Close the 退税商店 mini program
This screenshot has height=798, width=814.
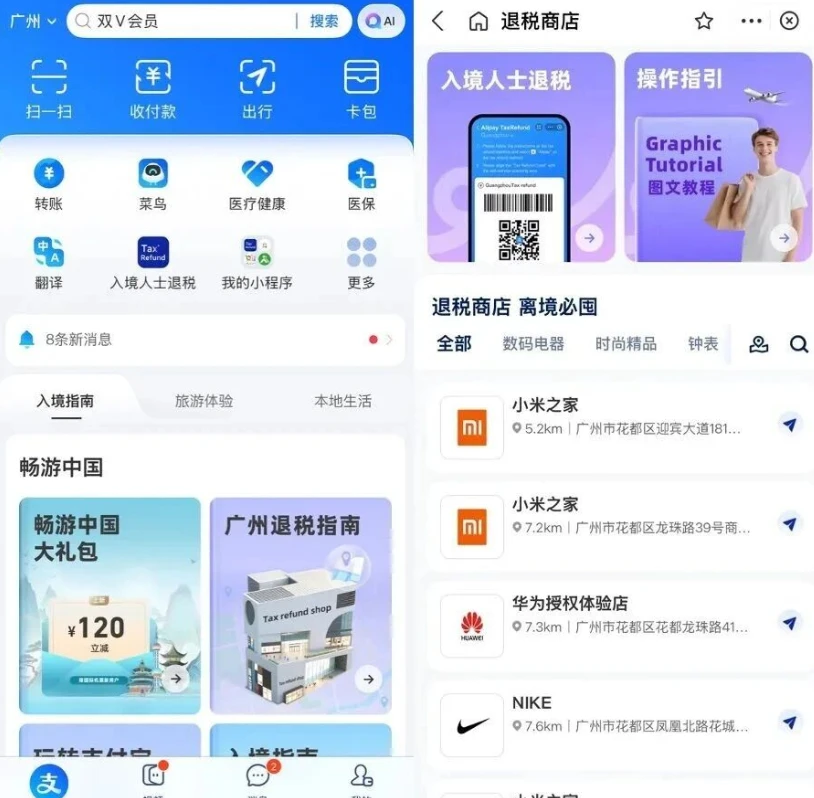pyautogui.click(x=789, y=21)
